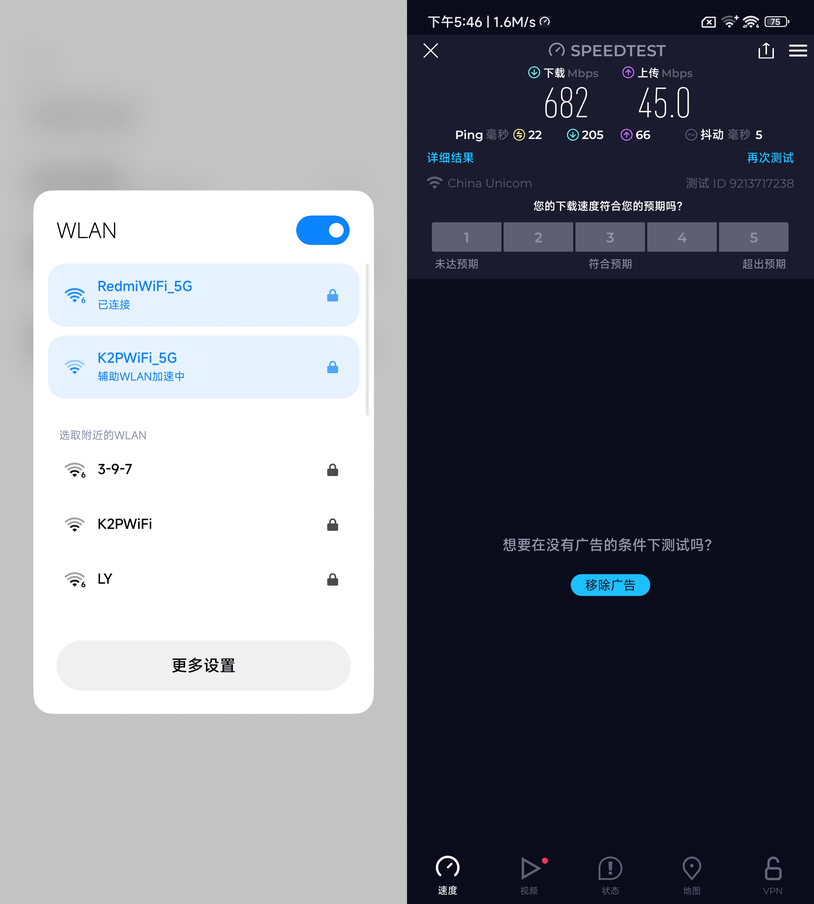Select the K2PWiFi_5G network row
This screenshot has width=814, height=904.
pos(203,367)
